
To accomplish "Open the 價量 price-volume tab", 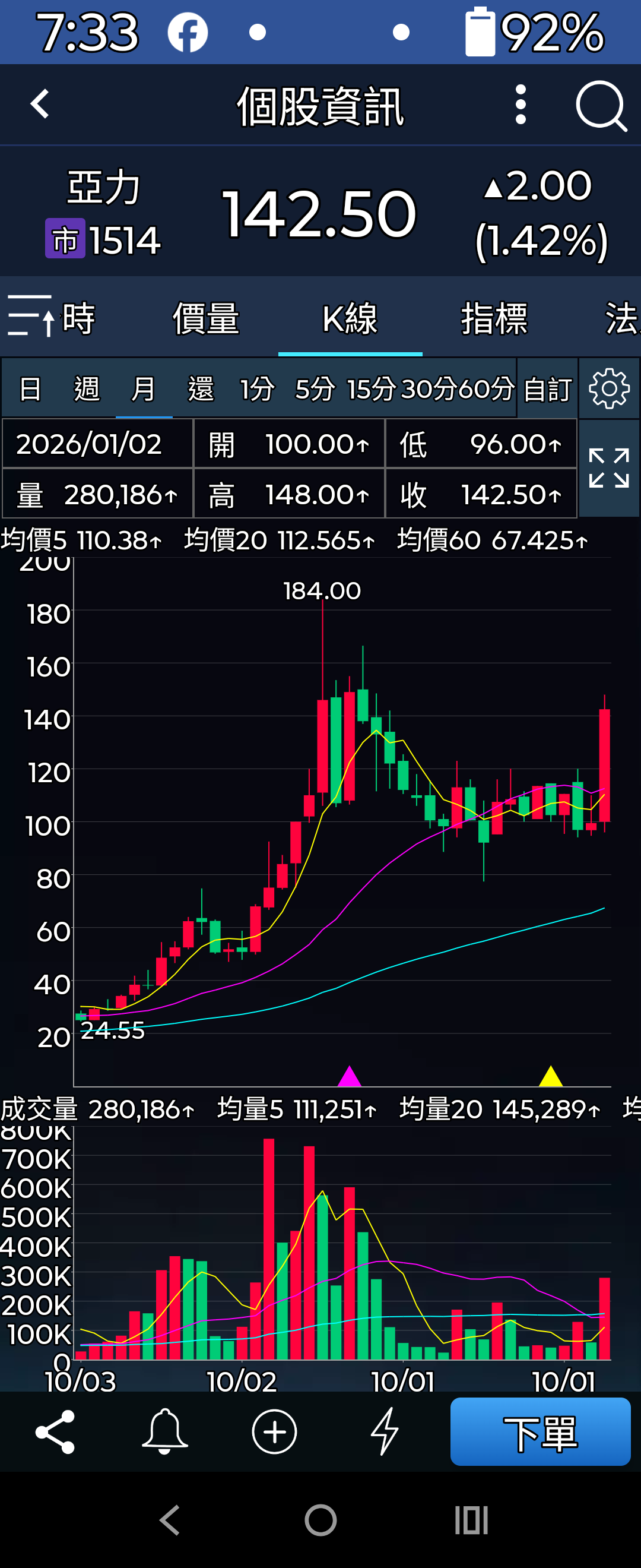I will [207, 318].
